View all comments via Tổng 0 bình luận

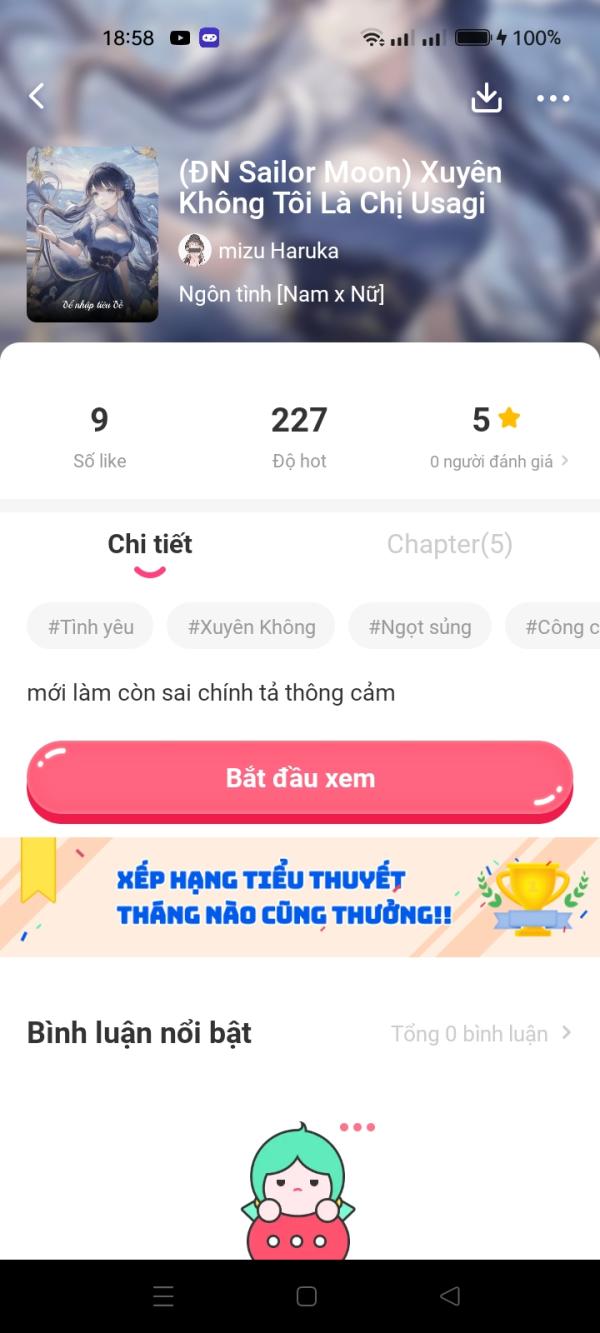(480, 1034)
